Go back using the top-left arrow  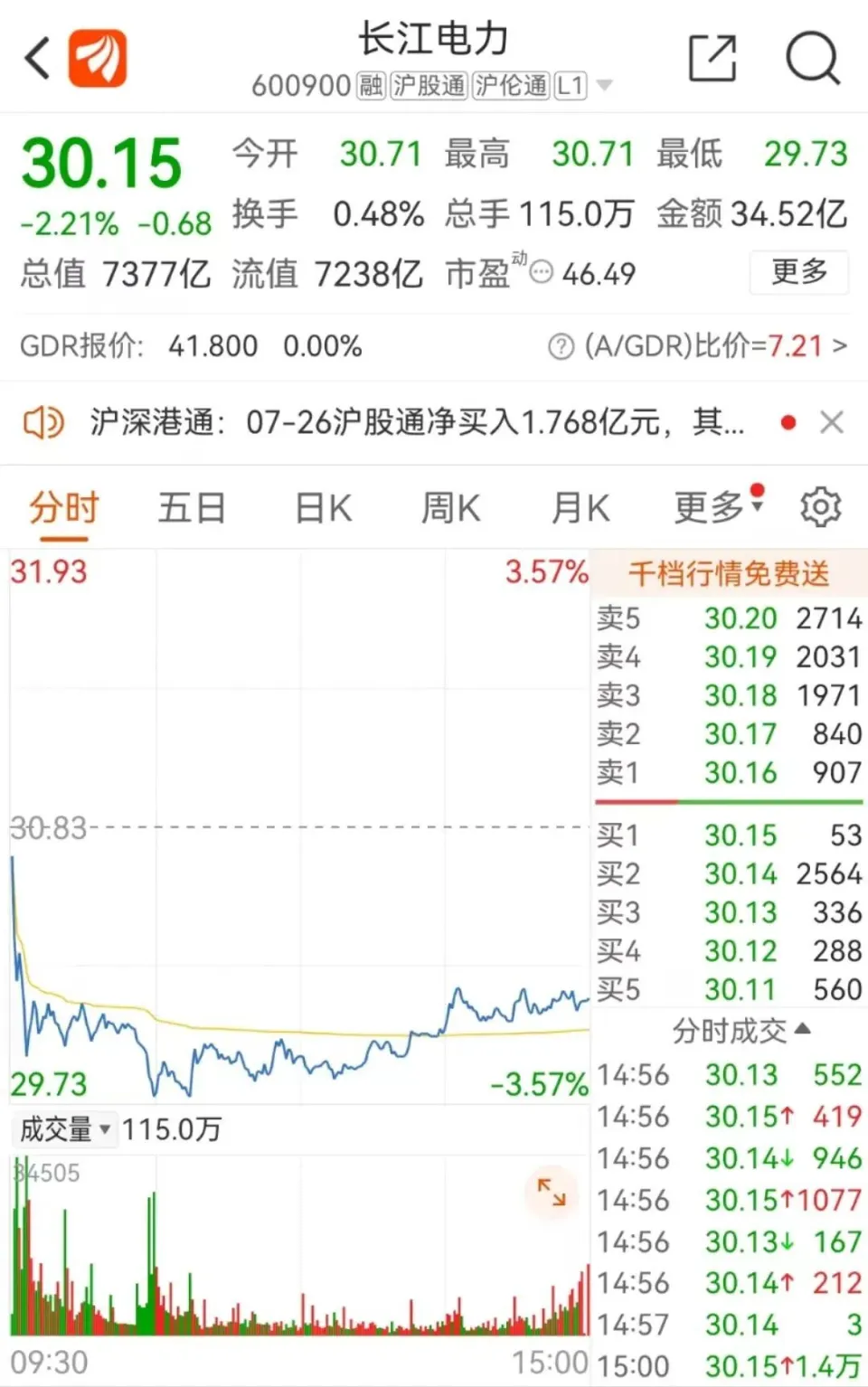point(38,58)
